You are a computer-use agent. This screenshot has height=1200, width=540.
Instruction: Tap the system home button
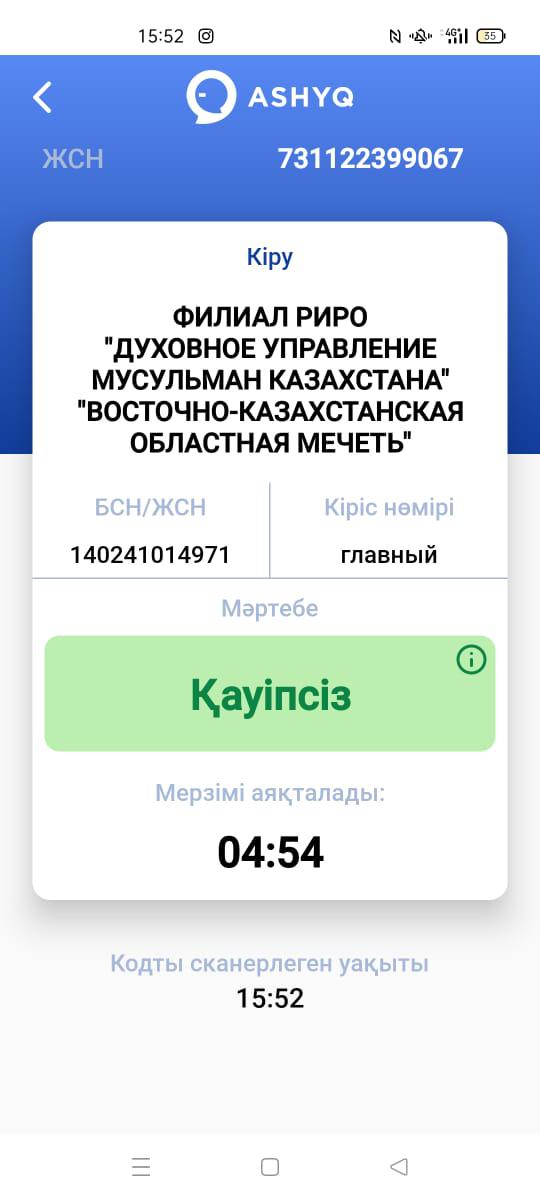[269, 1166]
